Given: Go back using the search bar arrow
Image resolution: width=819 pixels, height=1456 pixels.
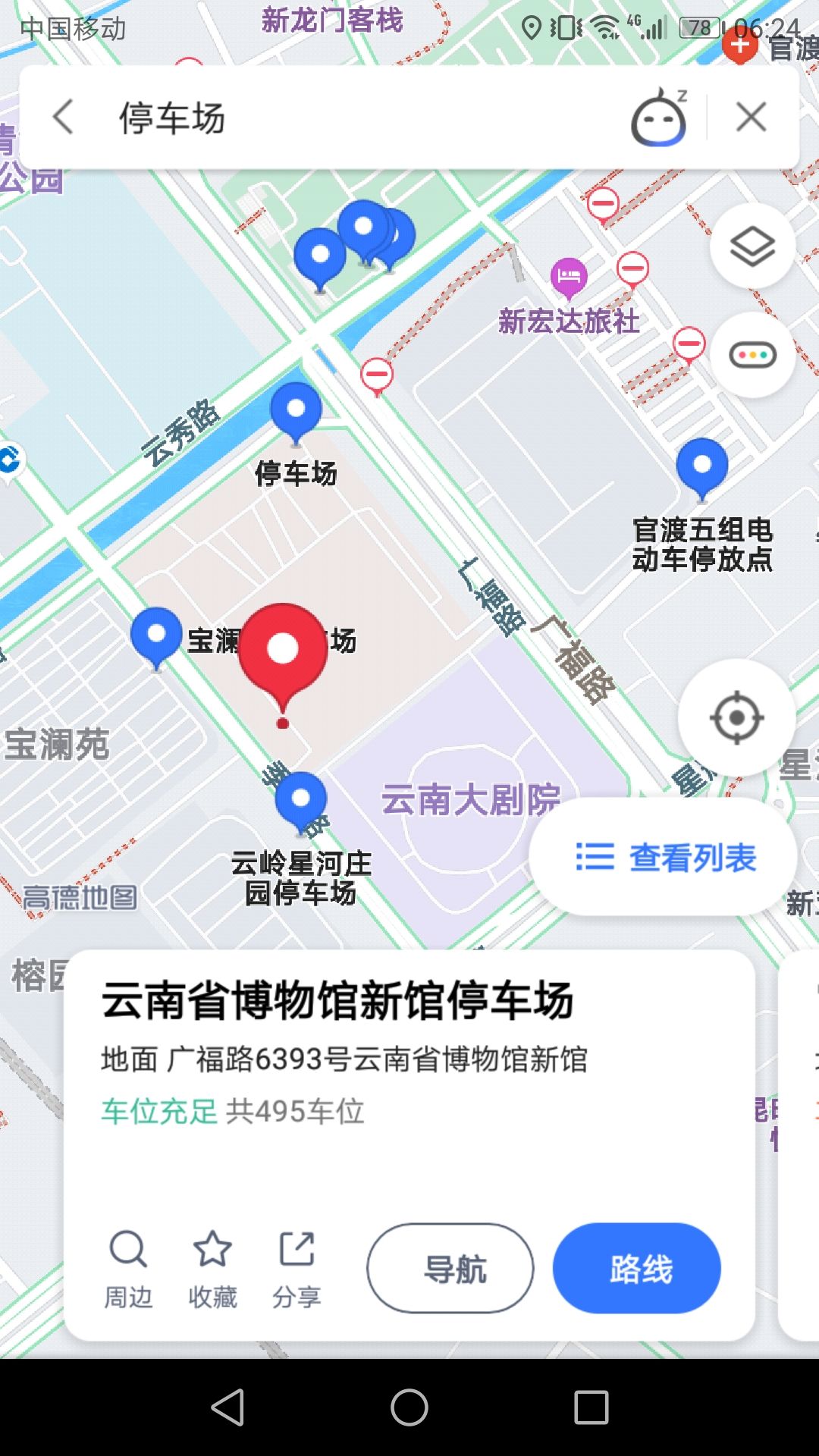Looking at the screenshot, I should point(64,118).
